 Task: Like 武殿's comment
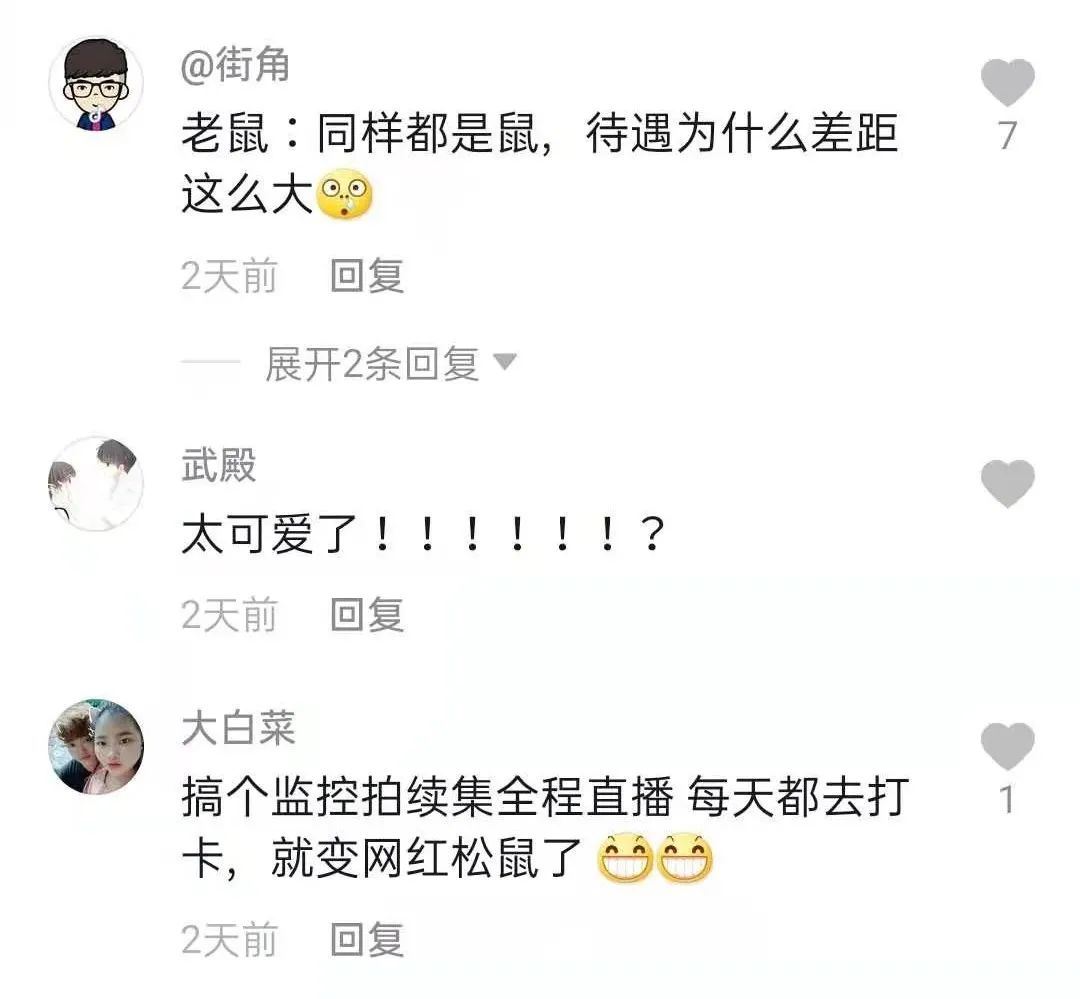point(1007,484)
